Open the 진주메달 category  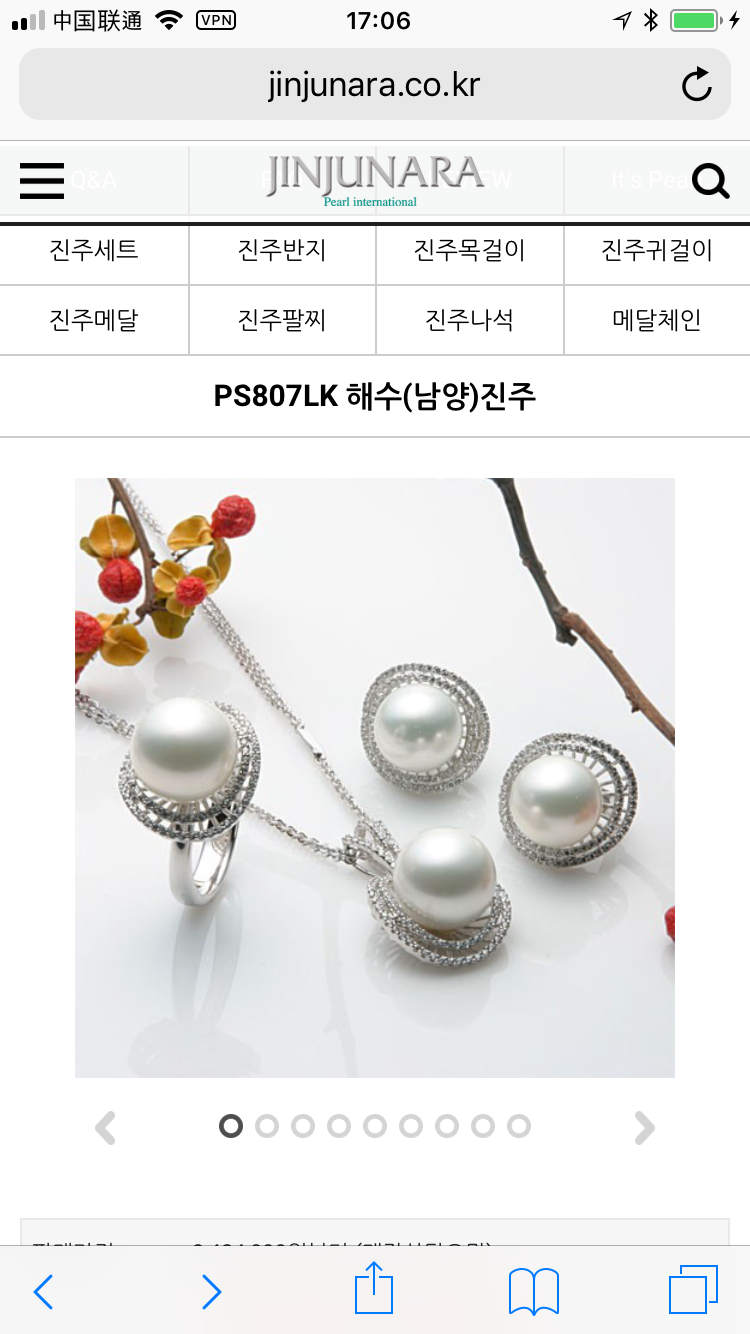click(94, 320)
